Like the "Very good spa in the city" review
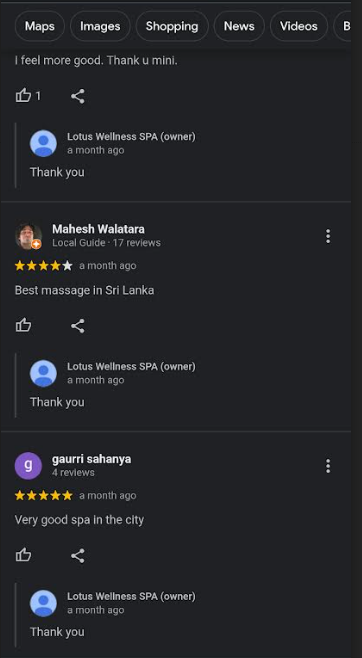The width and height of the screenshot is (362, 658). coord(23,555)
